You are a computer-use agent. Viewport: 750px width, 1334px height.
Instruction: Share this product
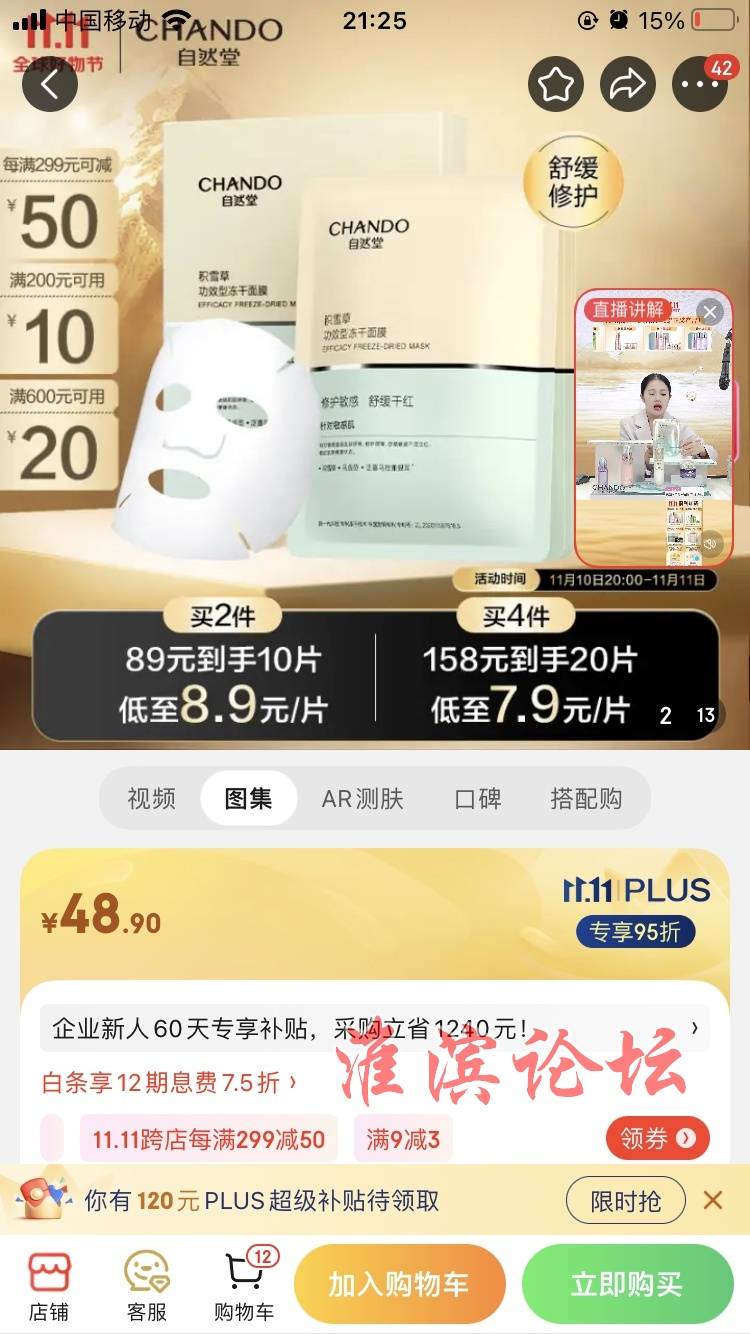(627, 84)
